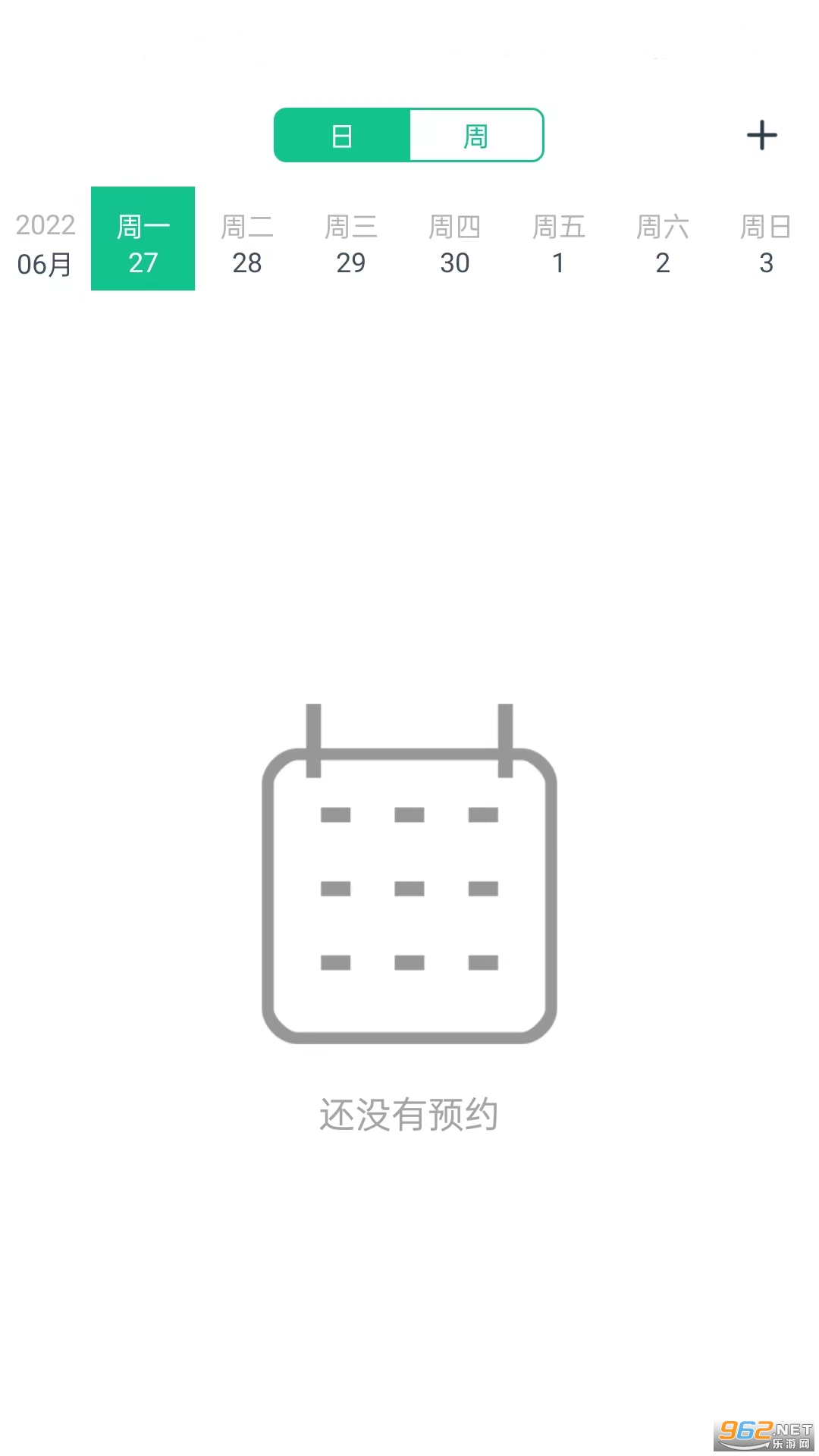Click the plus icon to add appointment
The image size is (819, 1456).
pyautogui.click(x=761, y=135)
